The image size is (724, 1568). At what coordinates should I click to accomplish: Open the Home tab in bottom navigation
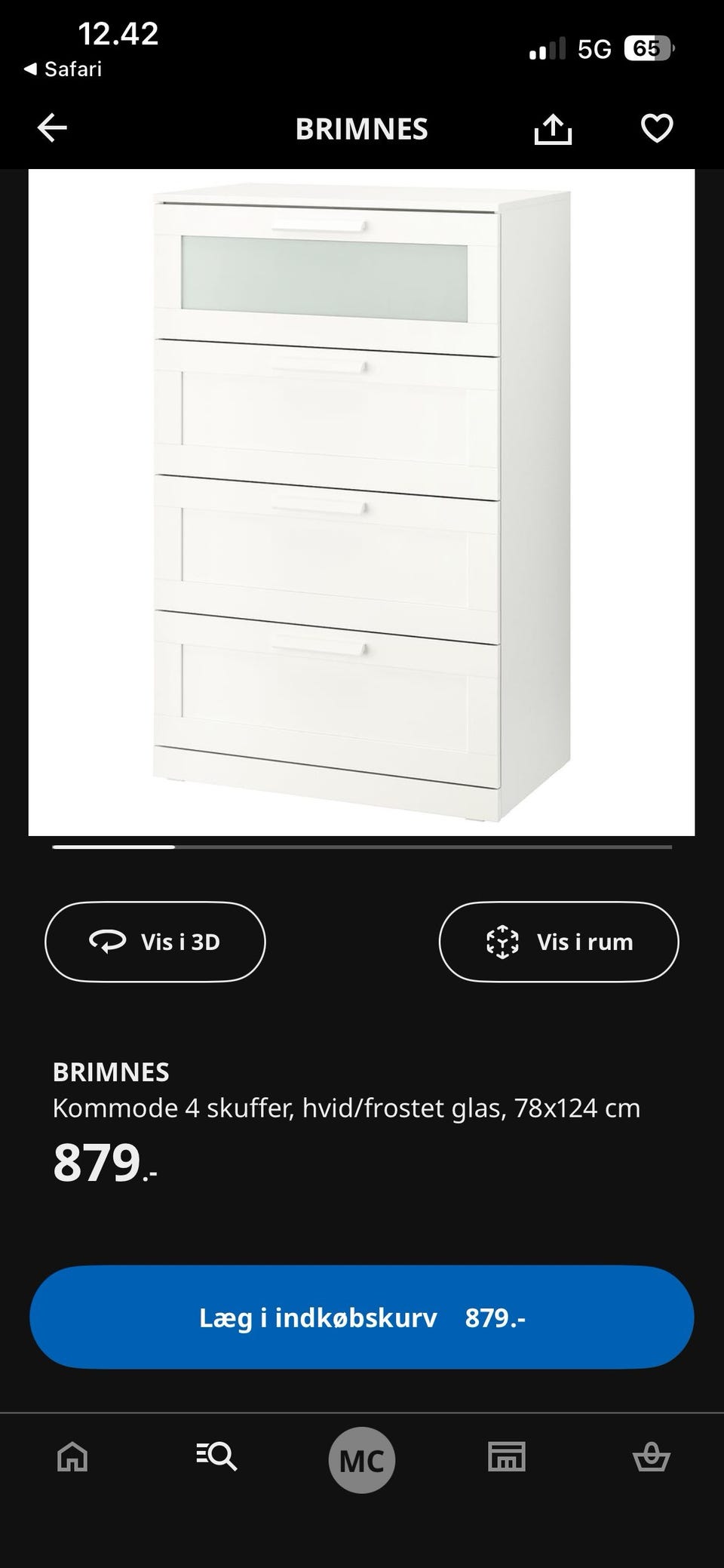(71, 1458)
